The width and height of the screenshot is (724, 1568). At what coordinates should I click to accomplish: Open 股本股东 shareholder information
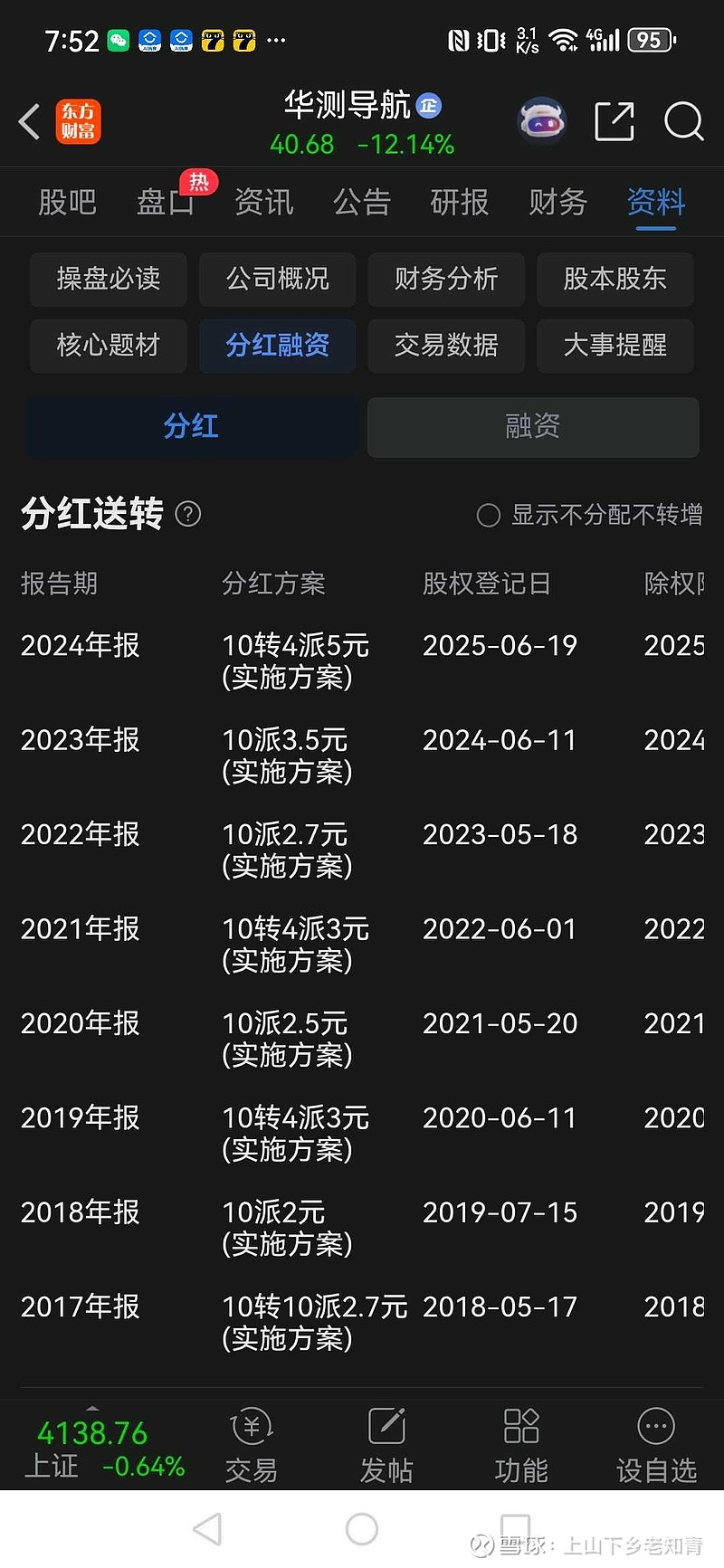tap(615, 280)
